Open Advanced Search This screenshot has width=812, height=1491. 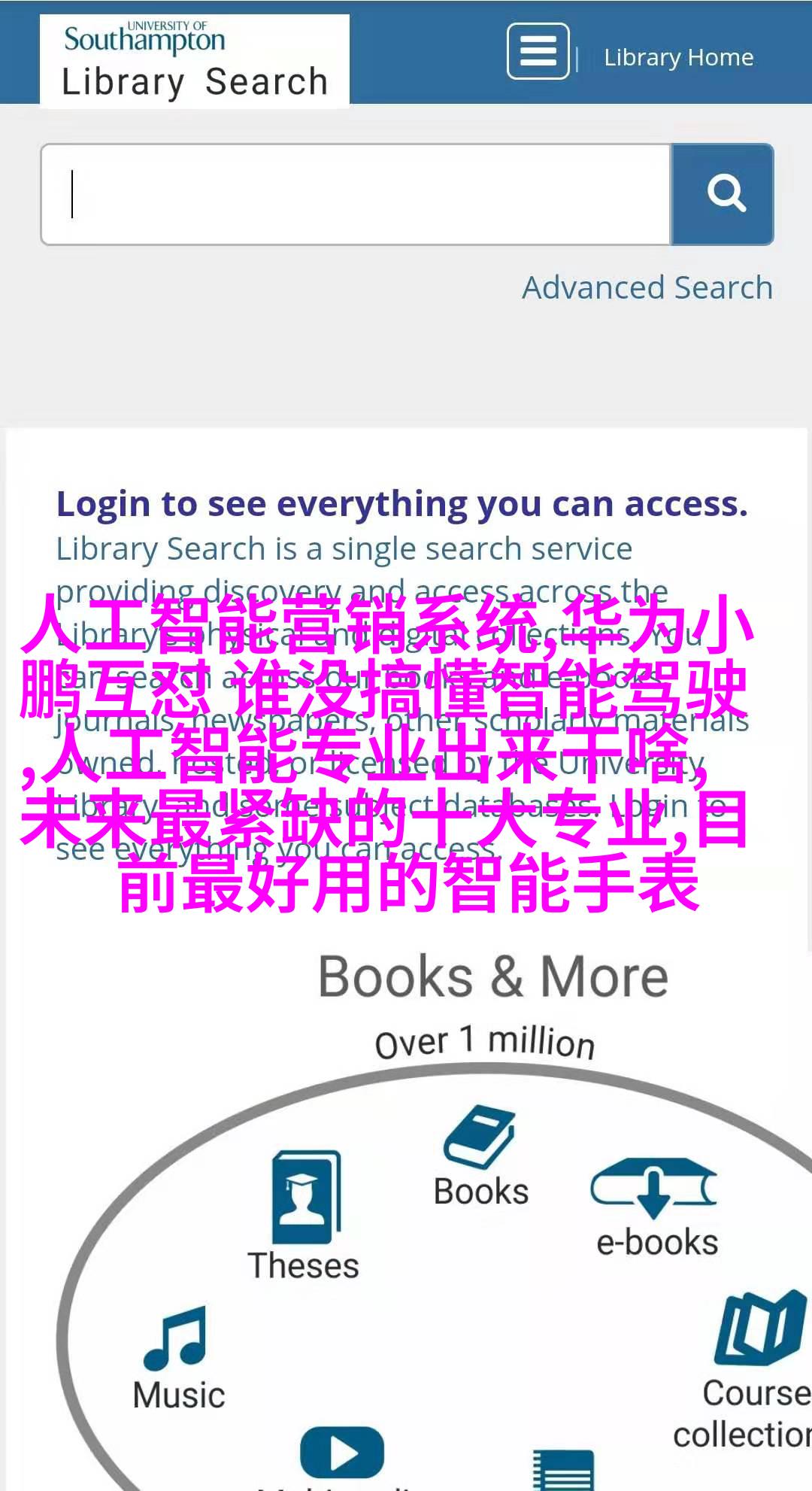(x=647, y=288)
